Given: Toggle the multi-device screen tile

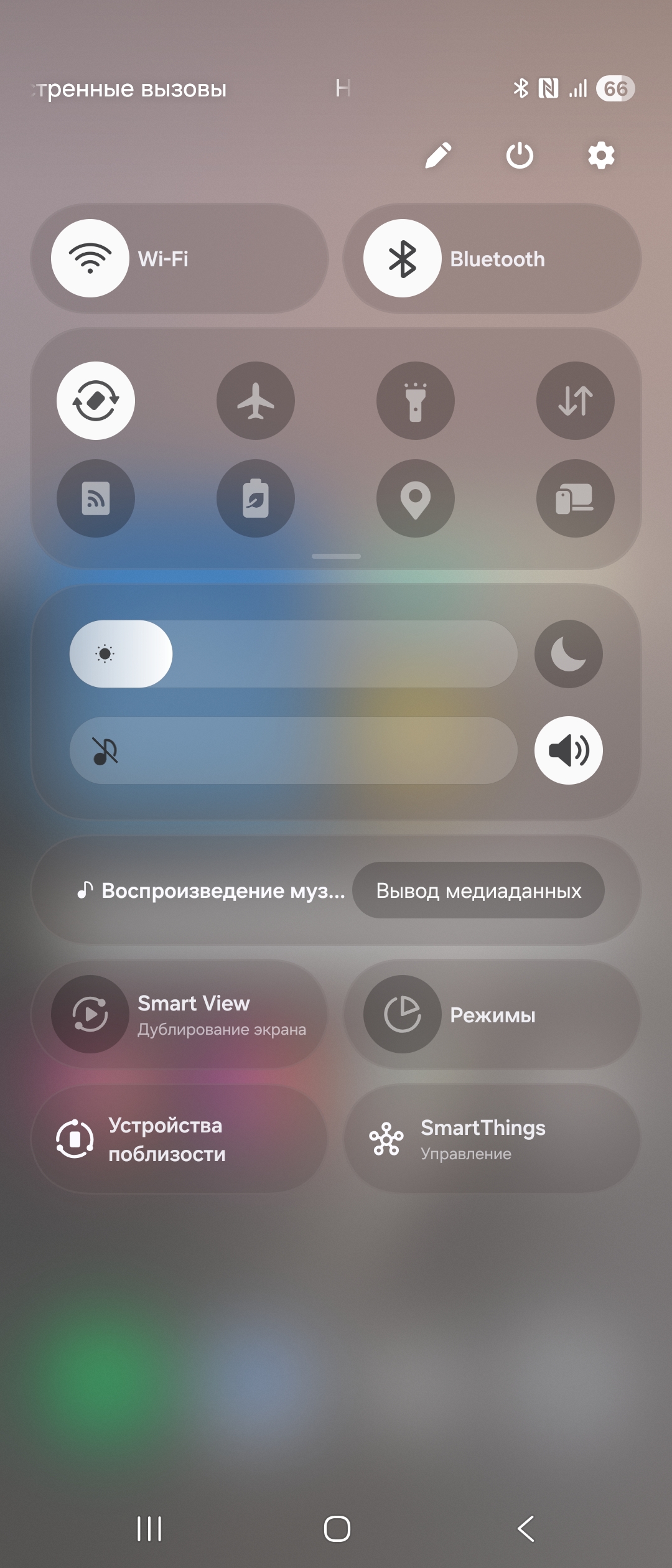Looking at the screenshot, I should click(576, 498).
